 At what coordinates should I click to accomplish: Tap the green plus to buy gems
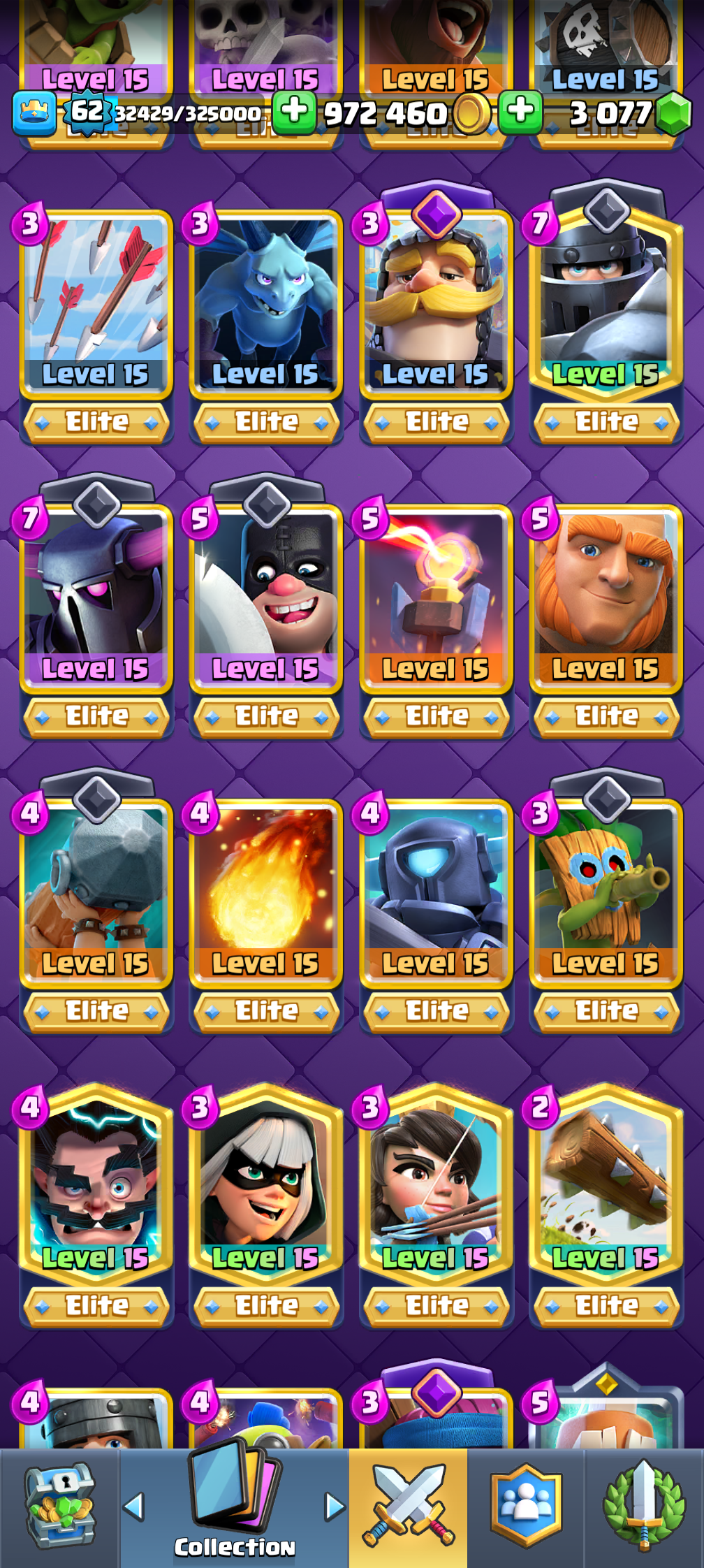(x=520, y=112)
